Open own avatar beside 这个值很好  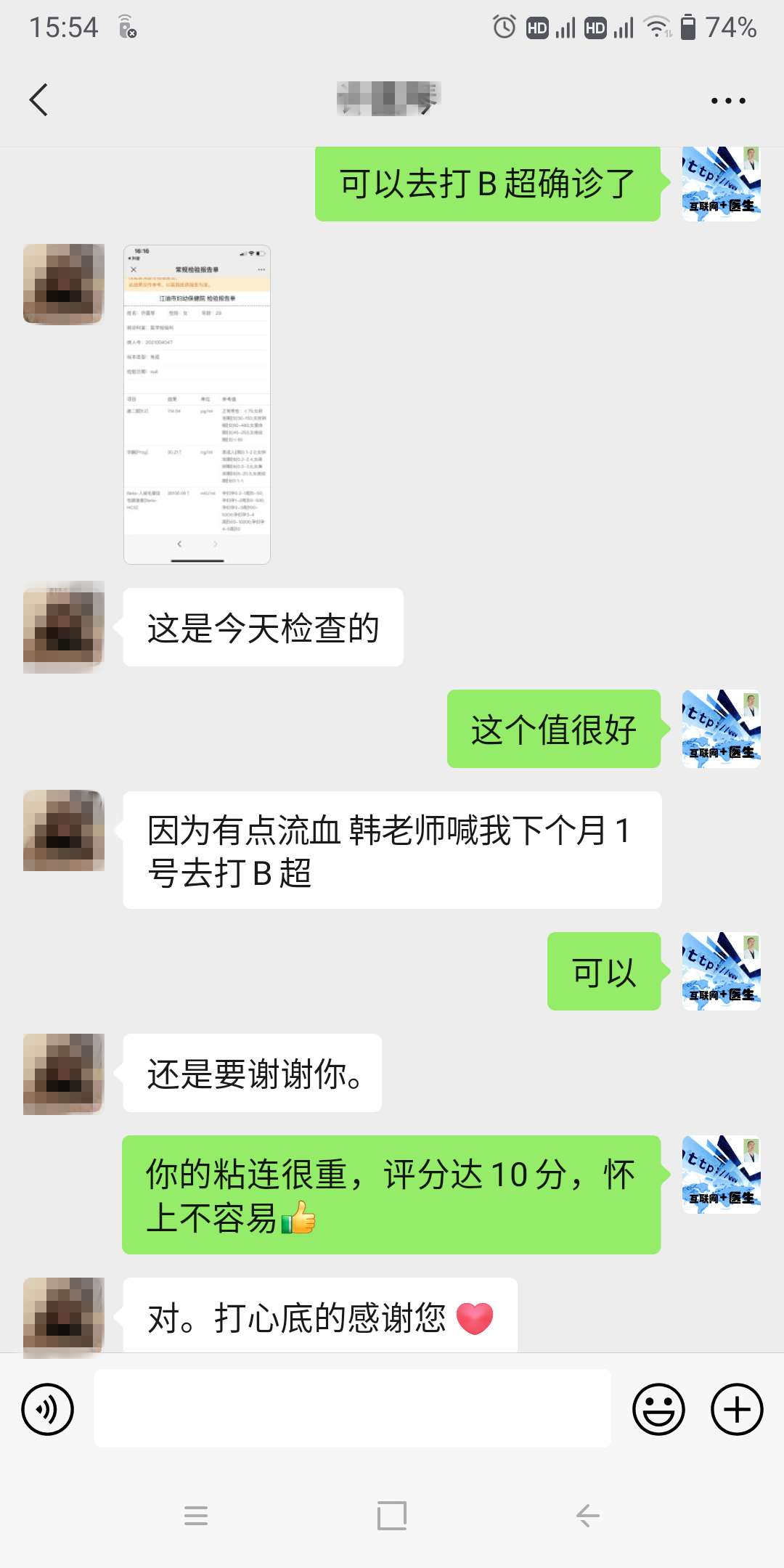pyautogui.click(x=721, y=728)
